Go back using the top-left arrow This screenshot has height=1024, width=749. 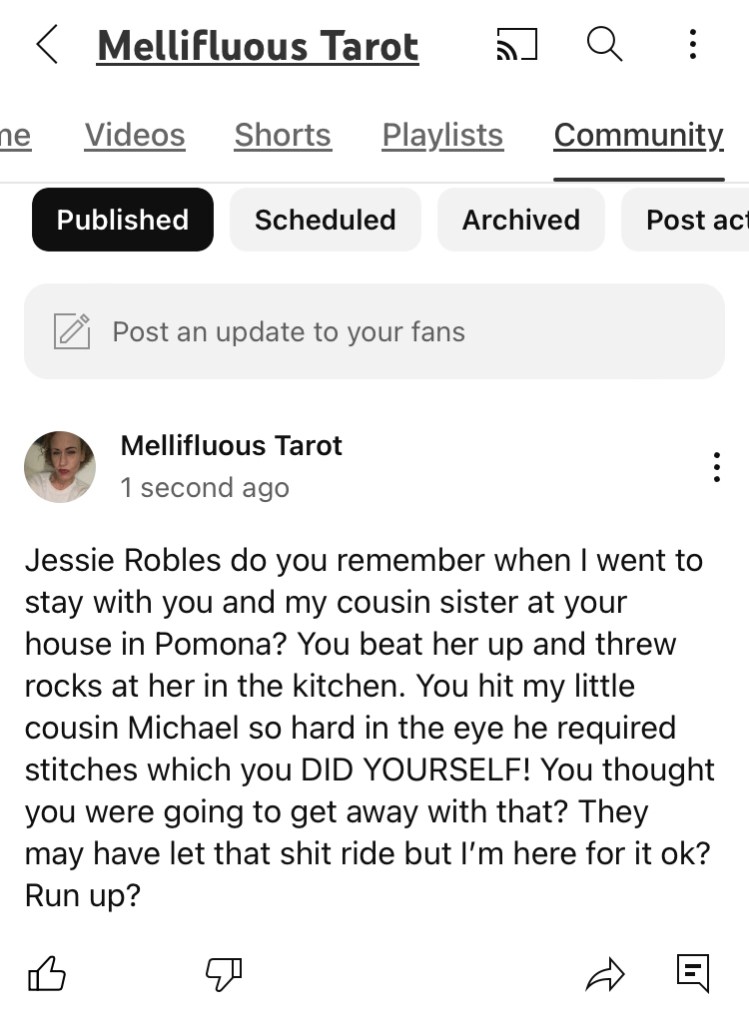(46, 46)
